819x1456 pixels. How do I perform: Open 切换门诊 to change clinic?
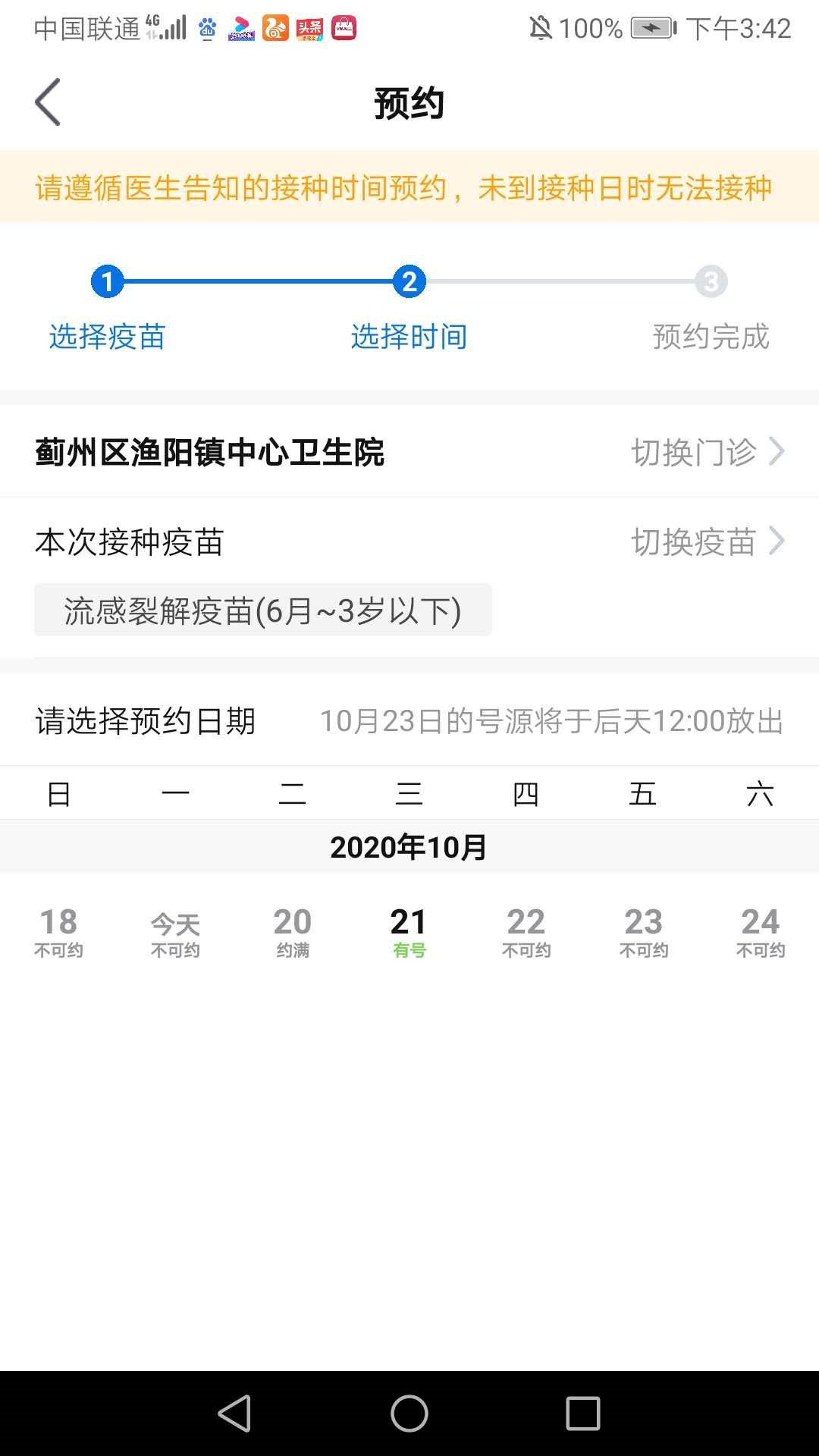707,453
